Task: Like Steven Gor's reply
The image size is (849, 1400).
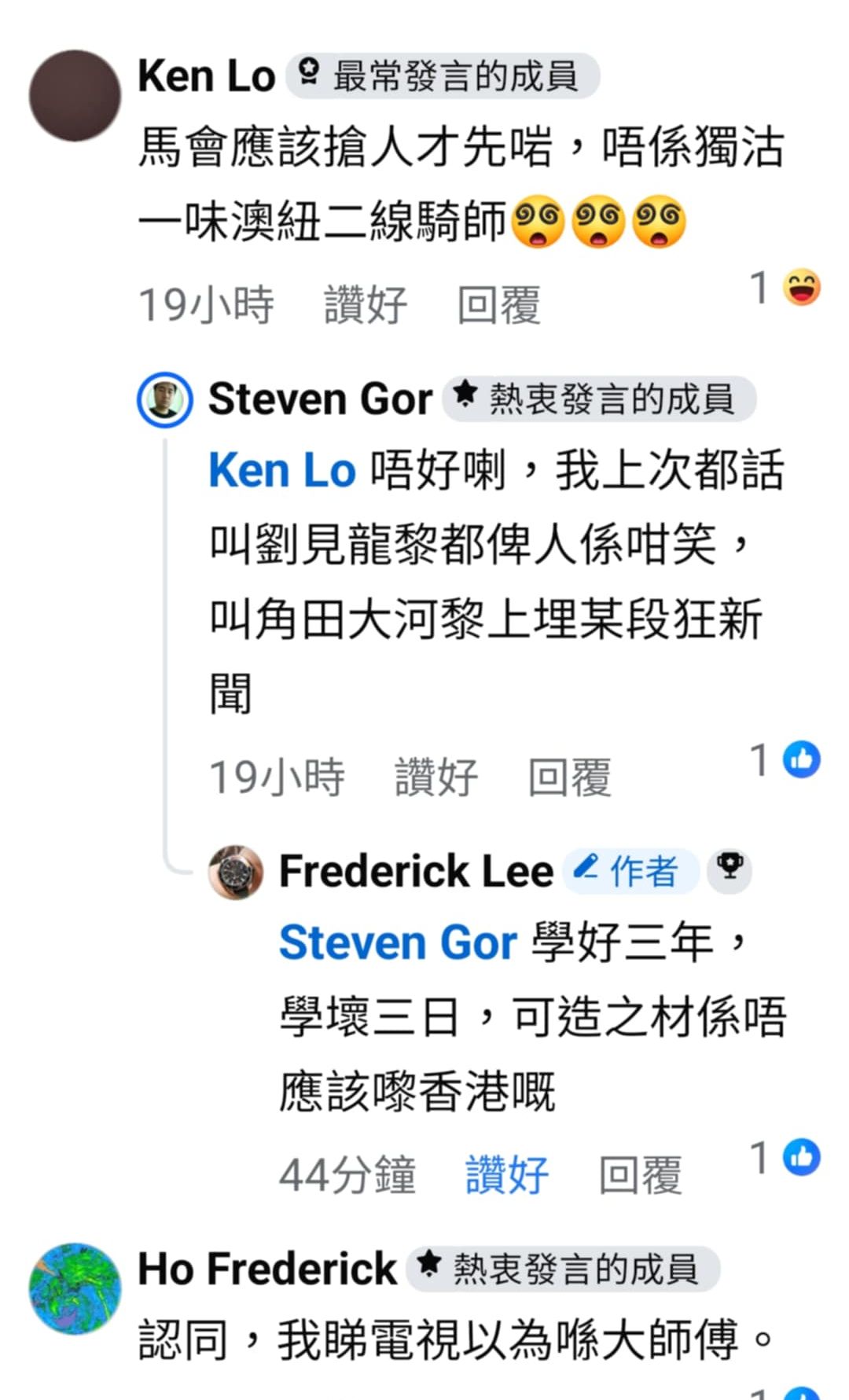Action: click(436, 777)
